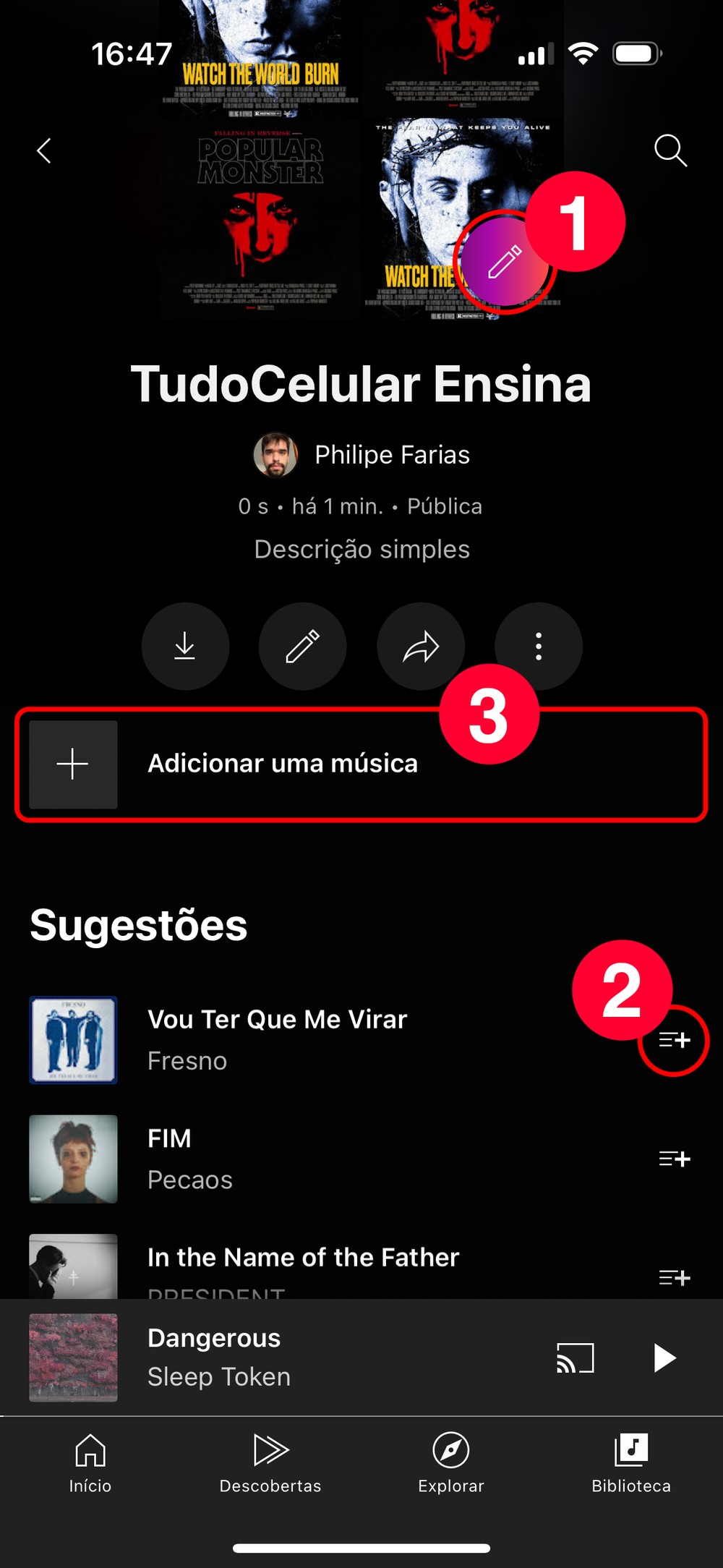The height and width of the screenshot is (1568, 723).
Task: Open suggested song FIM by Pecaos
Action: (x=191, y=1159)
